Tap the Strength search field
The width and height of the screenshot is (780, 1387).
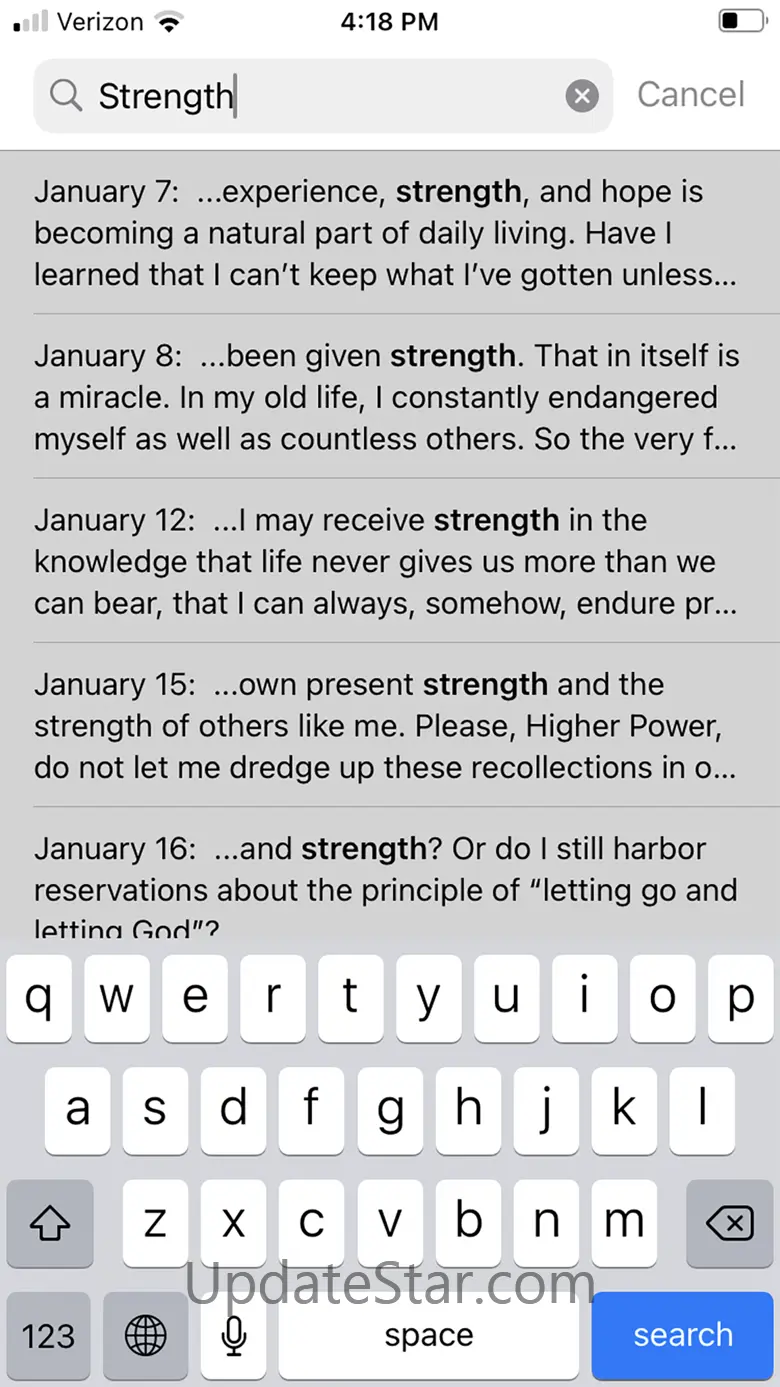coord(320,96)
